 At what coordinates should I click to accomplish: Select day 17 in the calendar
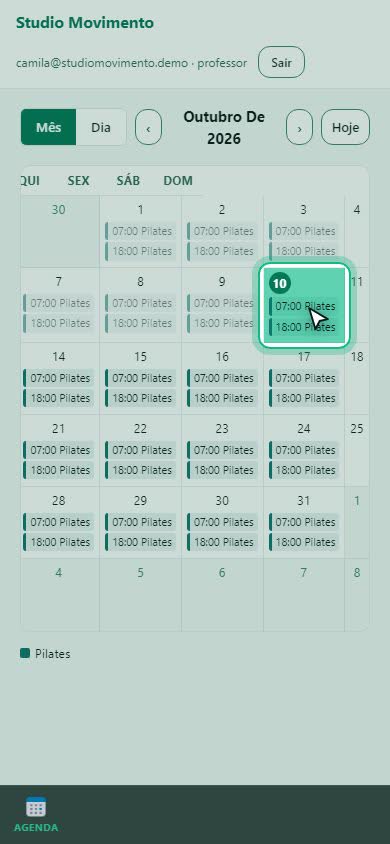(304, 357)
